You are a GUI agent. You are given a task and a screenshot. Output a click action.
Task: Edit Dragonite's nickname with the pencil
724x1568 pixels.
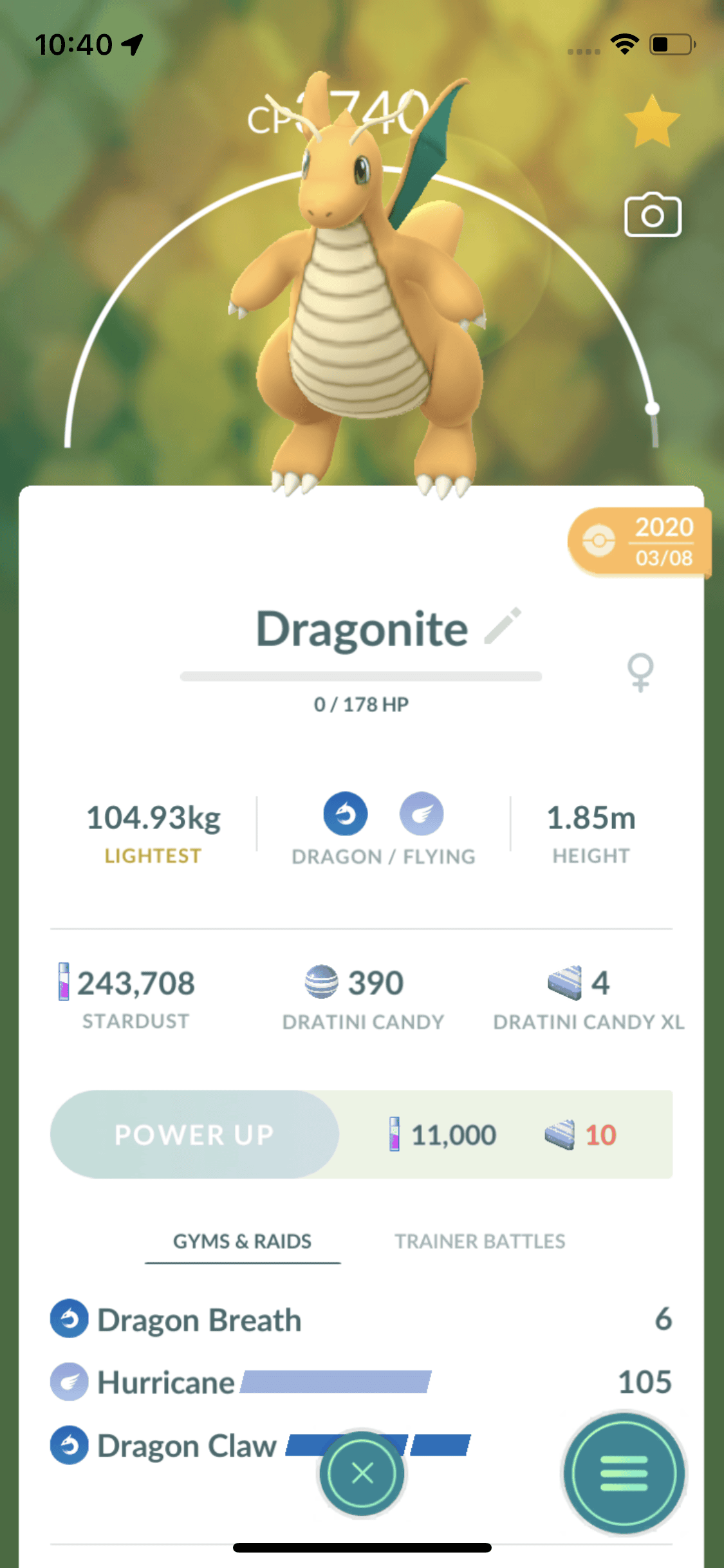pos(503,626)
